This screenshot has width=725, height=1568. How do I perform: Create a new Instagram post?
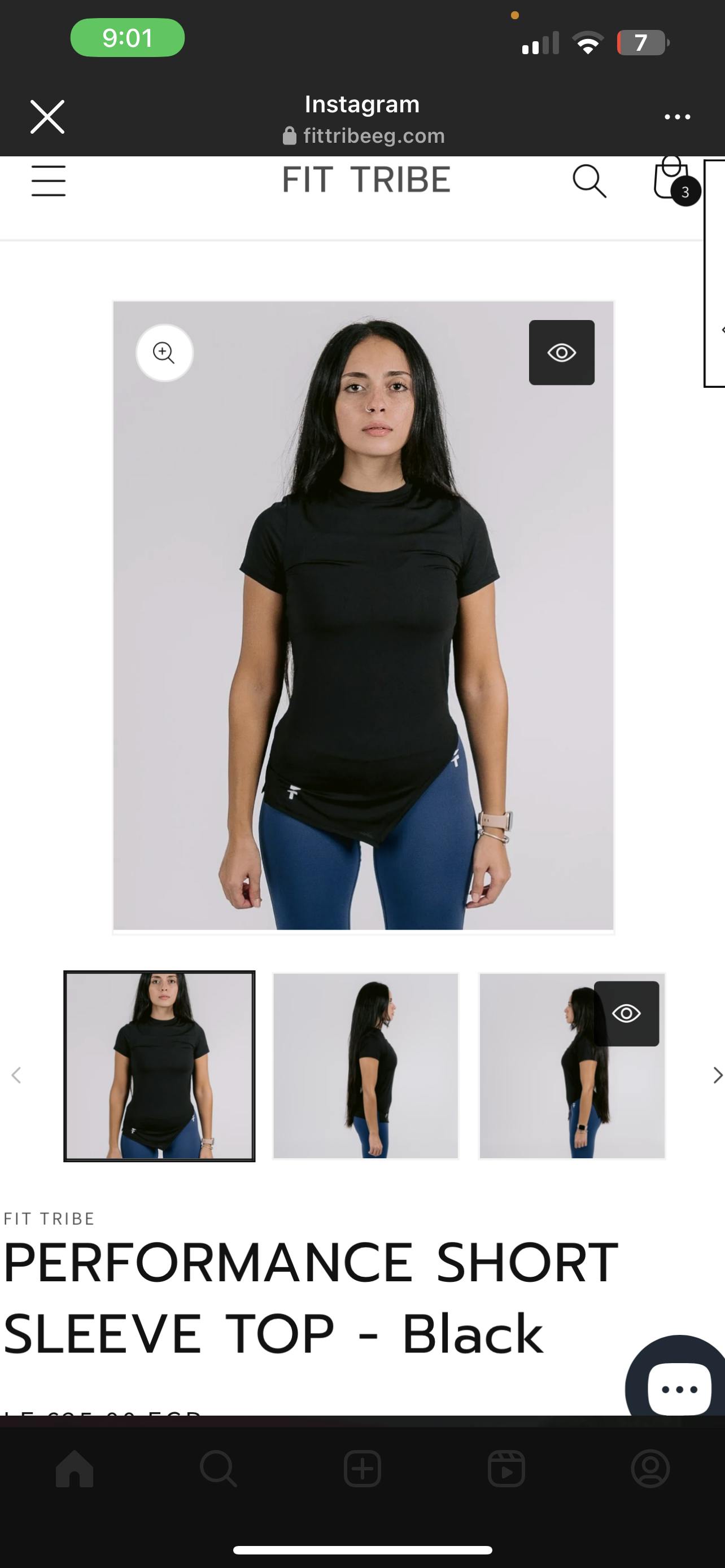(x=362, y=1468)
